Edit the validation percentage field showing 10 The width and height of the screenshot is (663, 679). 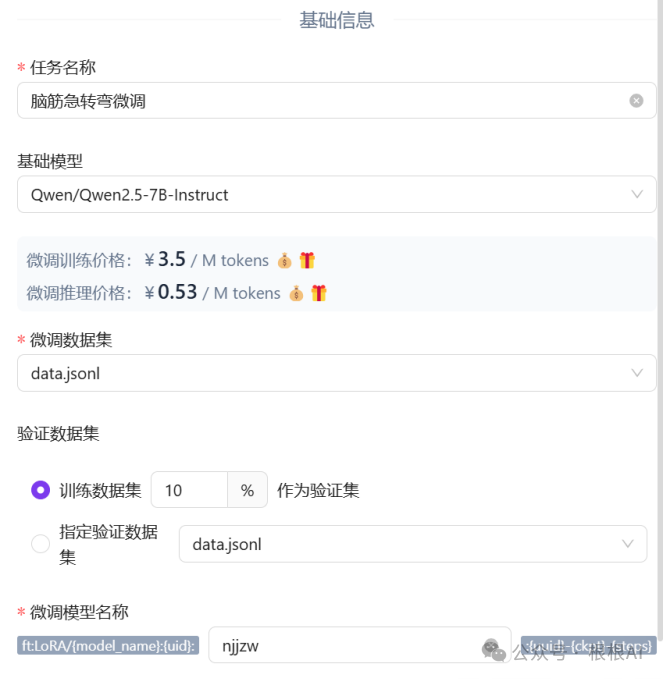click(x=190, y=490)
